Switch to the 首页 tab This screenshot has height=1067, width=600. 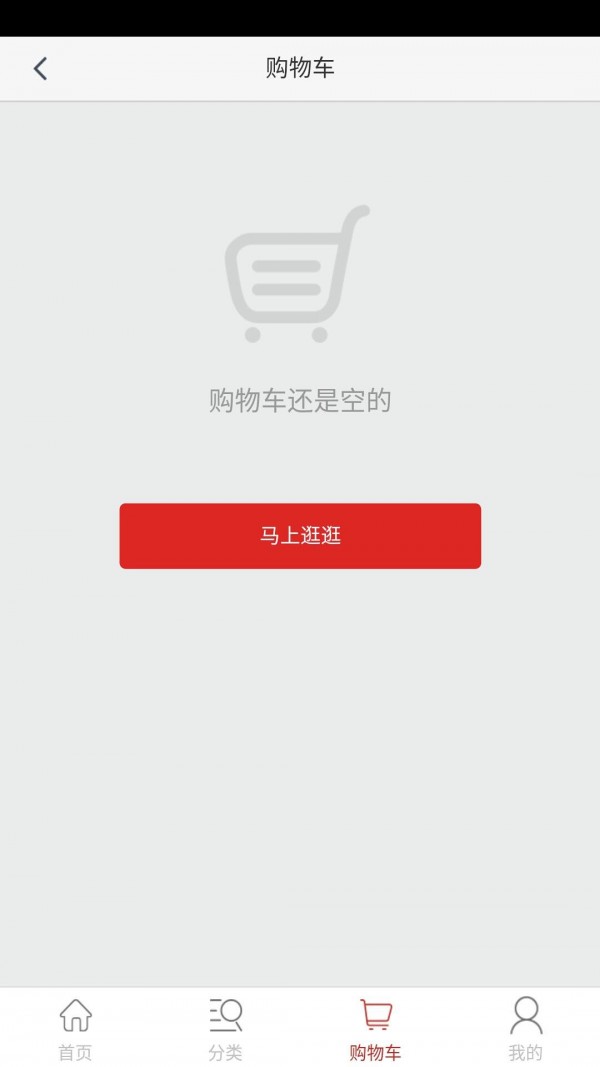click(75, 1028)
